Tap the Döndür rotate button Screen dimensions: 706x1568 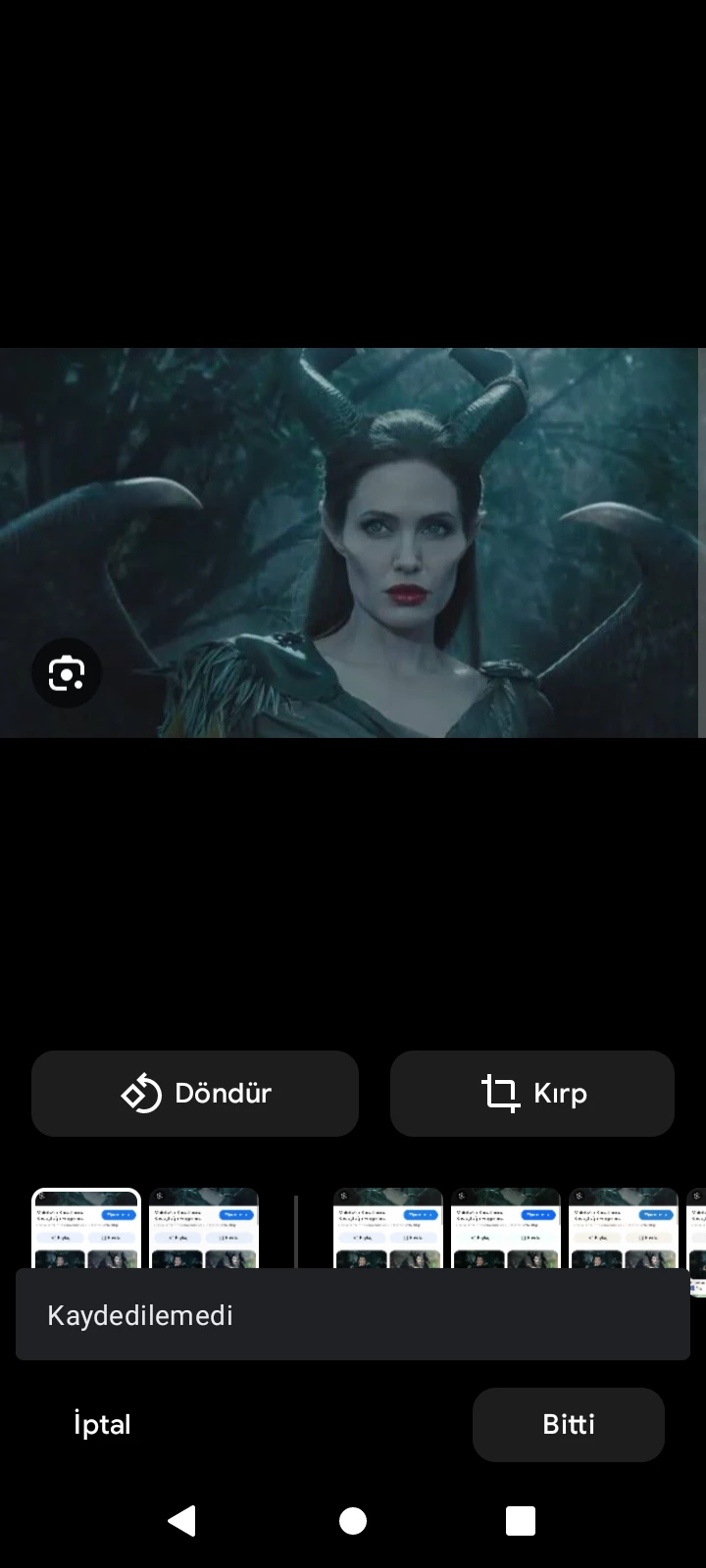[x=195, y=1093]
